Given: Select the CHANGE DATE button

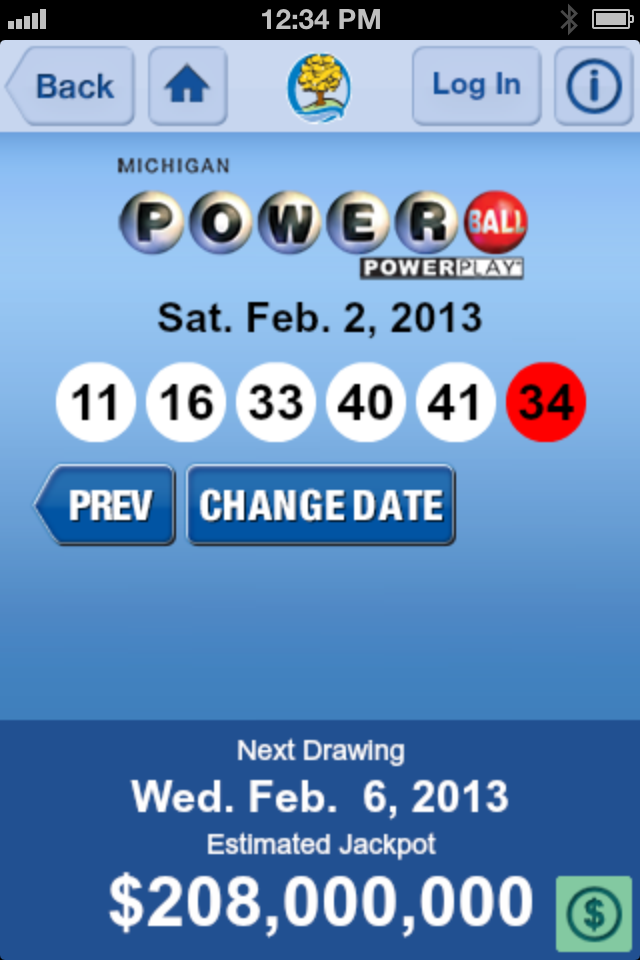Looking at the screenshot, I should (x=321, y=505).
